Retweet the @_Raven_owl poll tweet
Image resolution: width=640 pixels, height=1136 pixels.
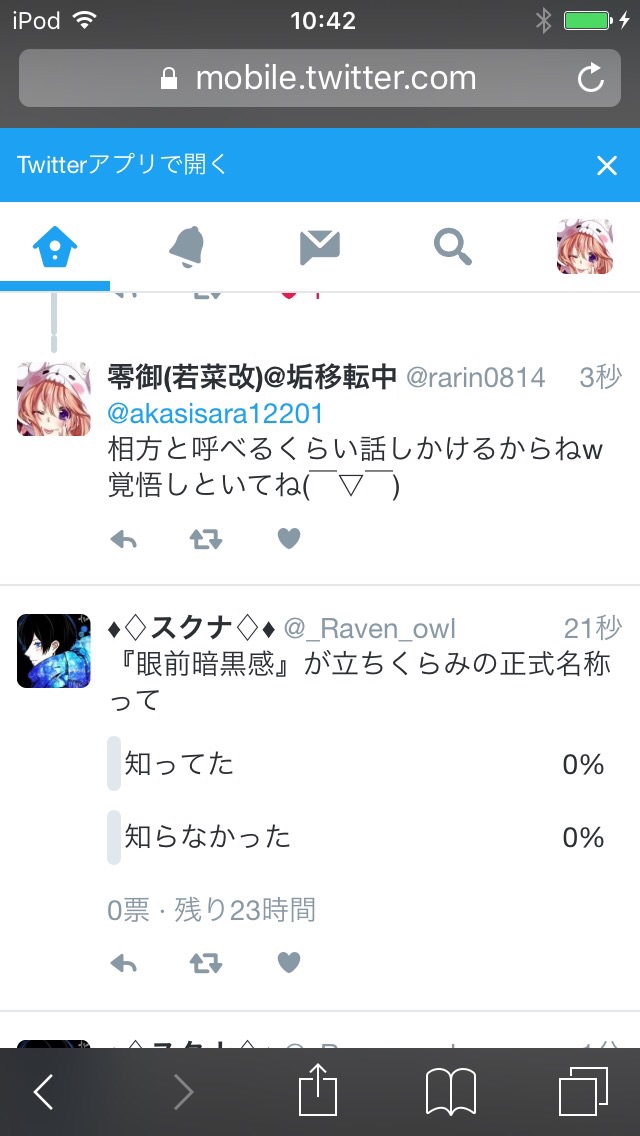coord(206,963)
